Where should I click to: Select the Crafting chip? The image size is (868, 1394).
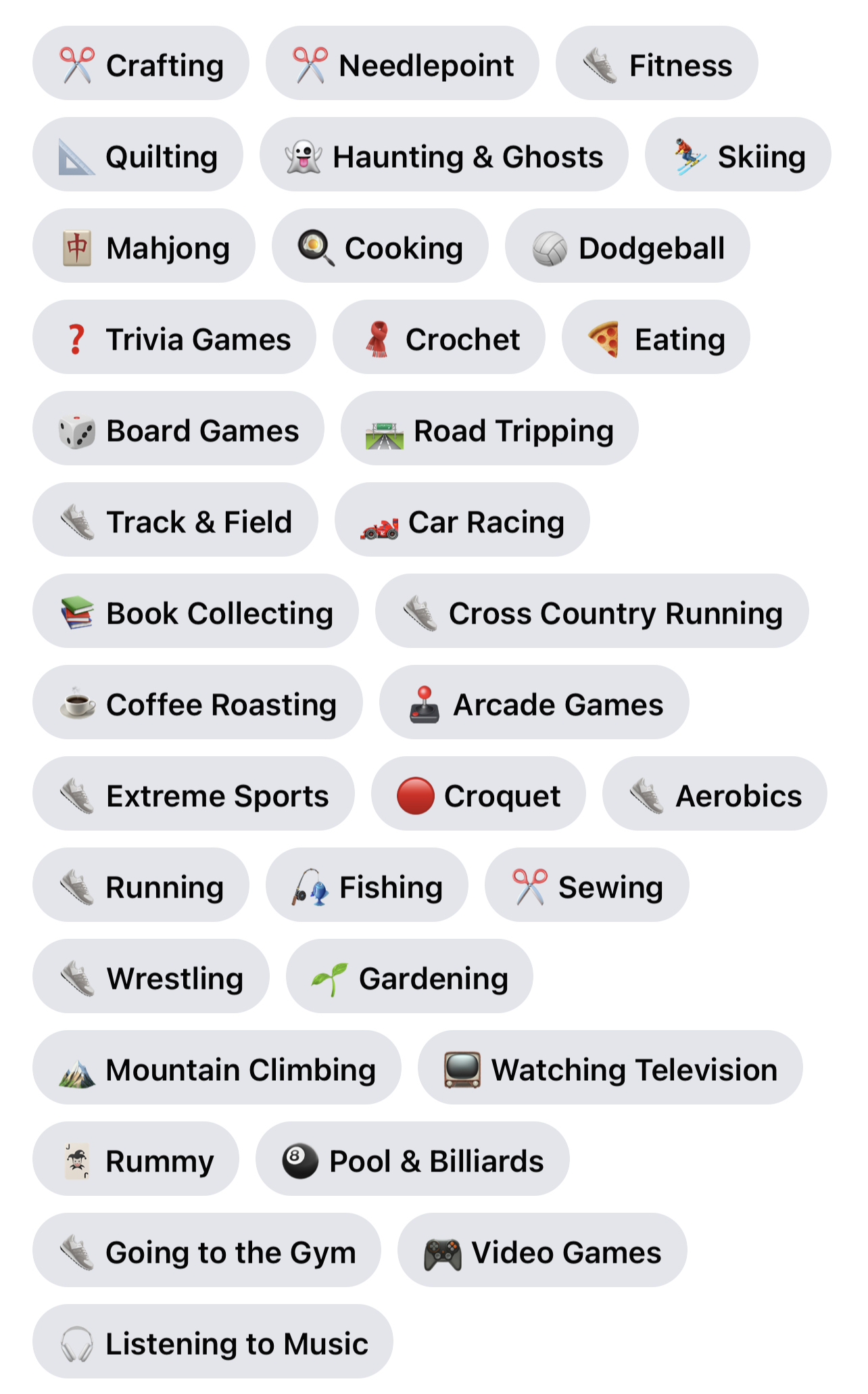click(x=141, y=64)
